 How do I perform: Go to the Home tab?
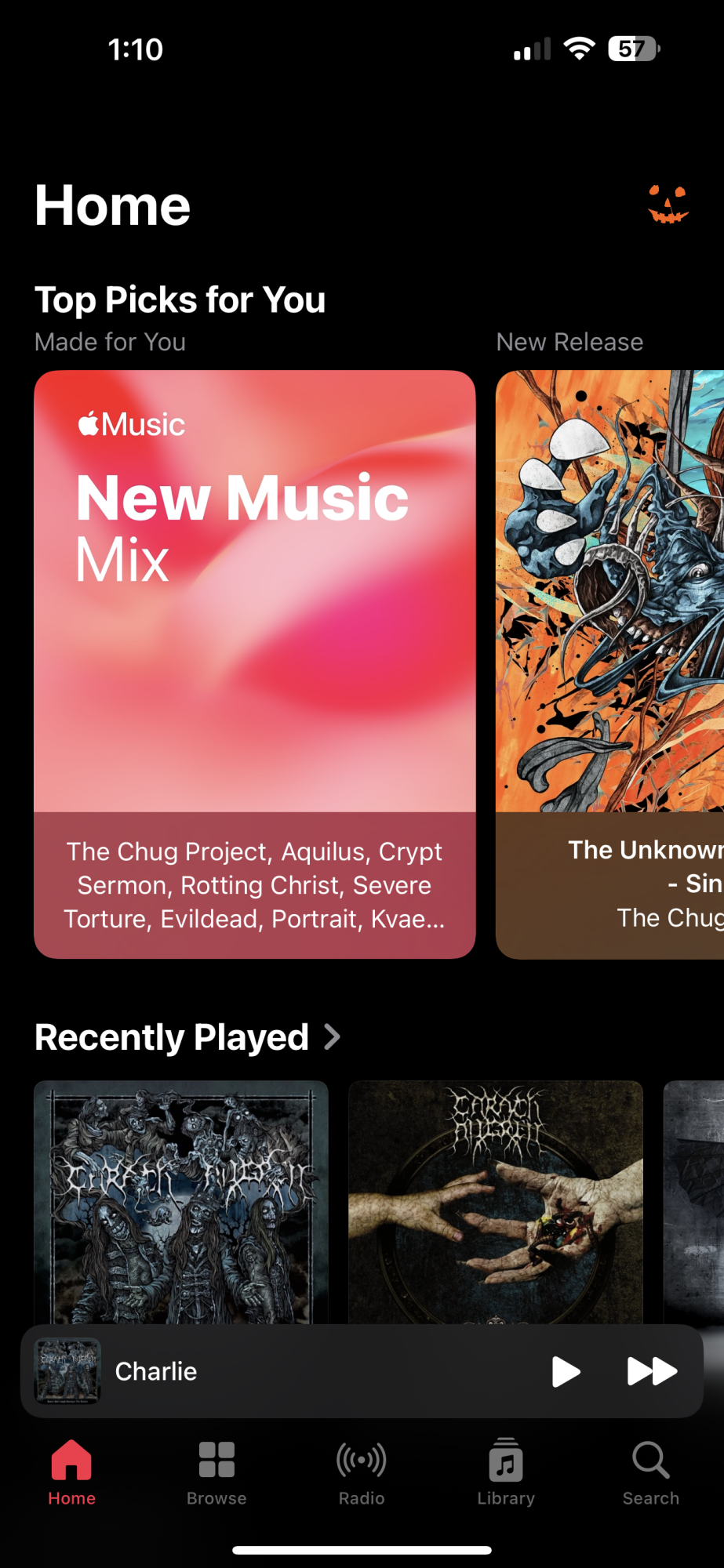tap(71, 1473)
